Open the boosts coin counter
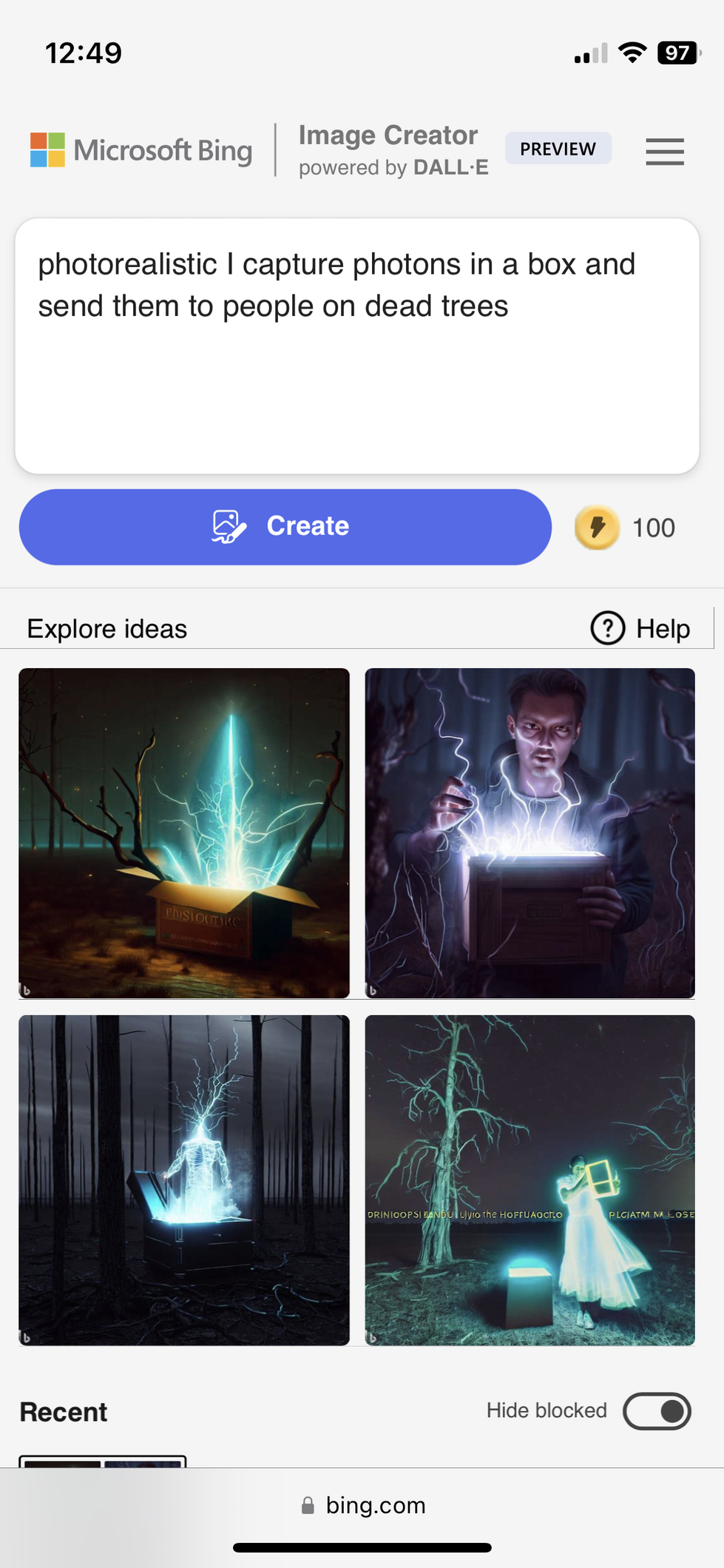The height and width of the screenshot is (1568, 724). pos(626,528)
